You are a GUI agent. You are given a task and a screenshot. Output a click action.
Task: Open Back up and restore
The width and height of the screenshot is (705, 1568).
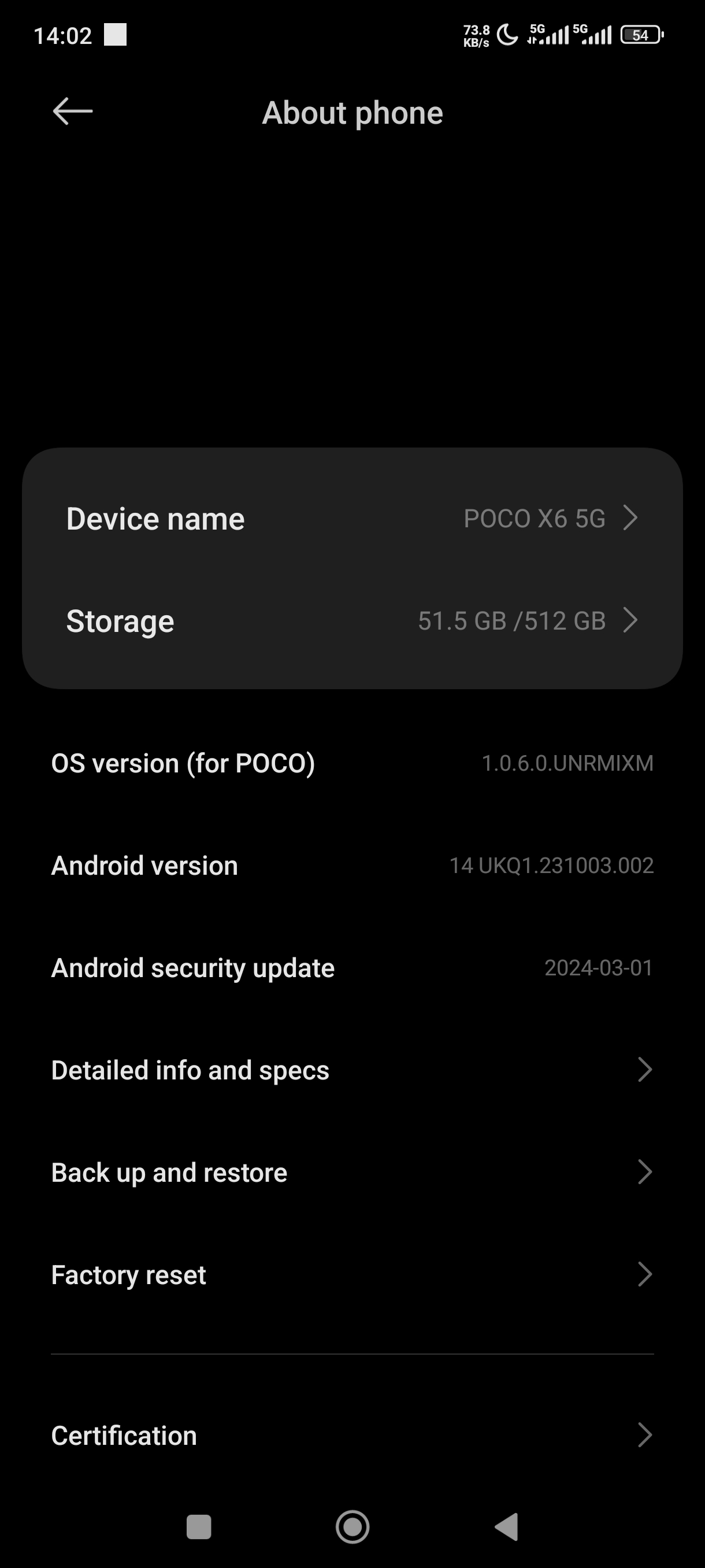pyautogui.click(x=352, y=1173)
